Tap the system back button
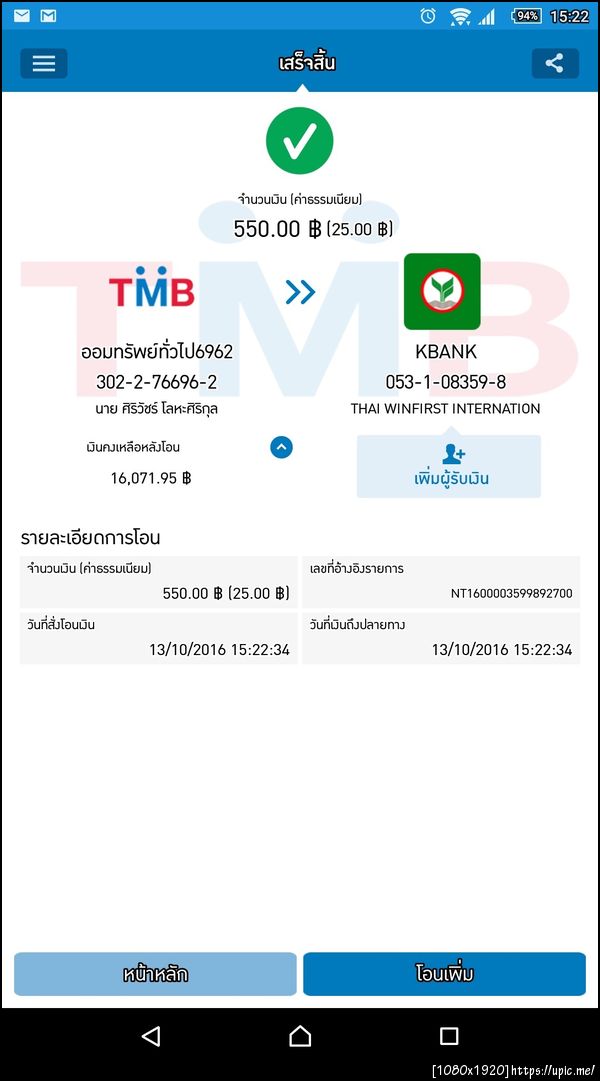The height and width of the screenshot is (1081, 600). [150, 1036]
